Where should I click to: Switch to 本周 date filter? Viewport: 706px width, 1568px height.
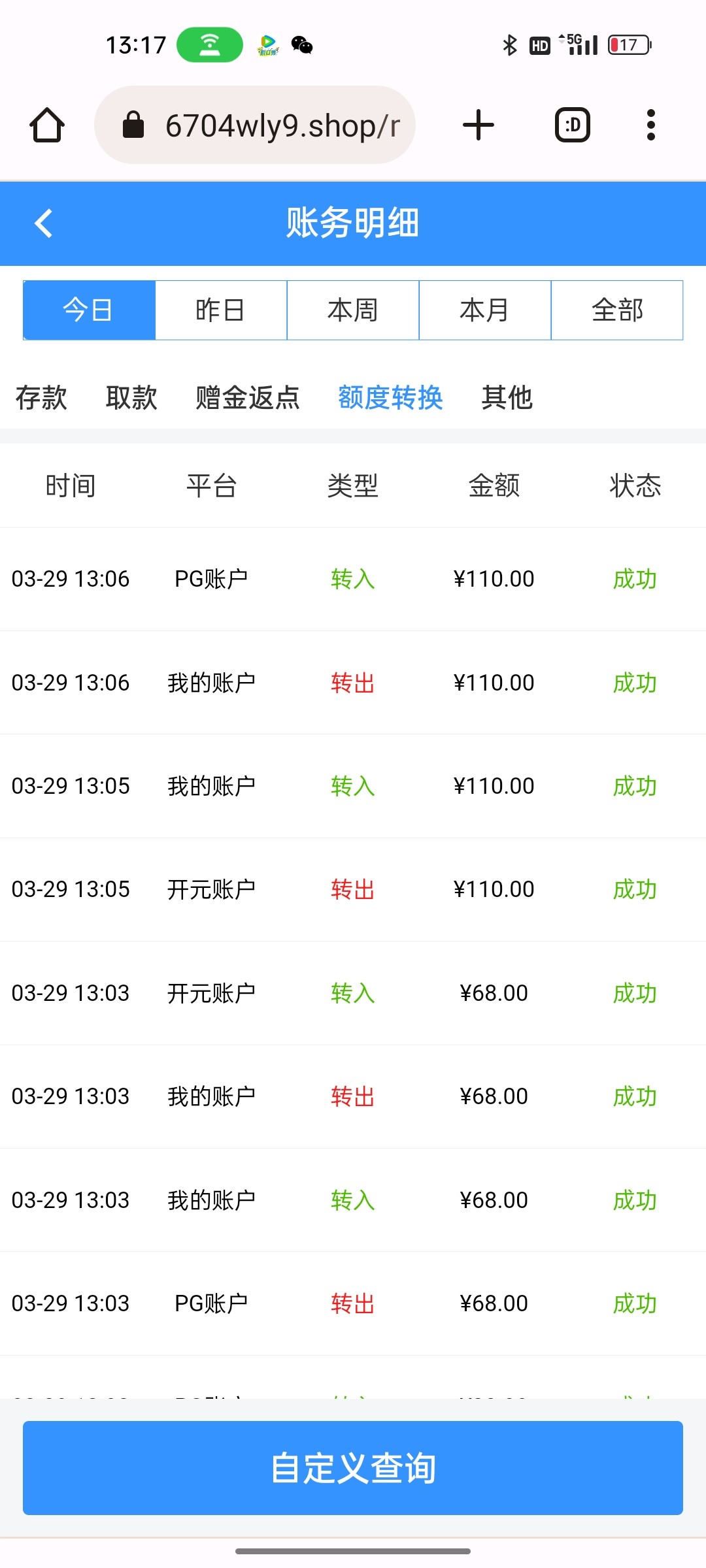click(x=353, y=310)
